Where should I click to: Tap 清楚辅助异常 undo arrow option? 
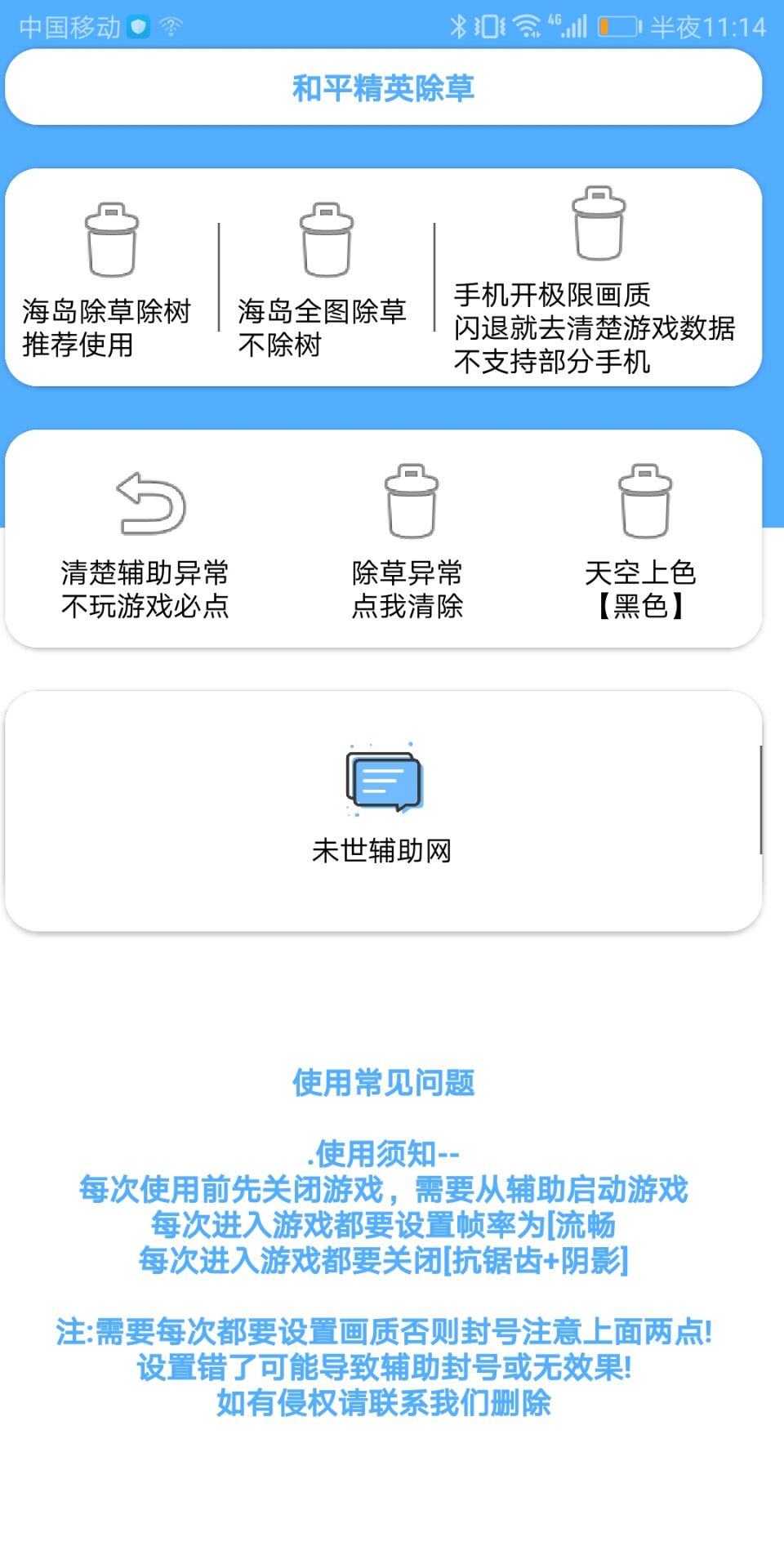[145, 542]
